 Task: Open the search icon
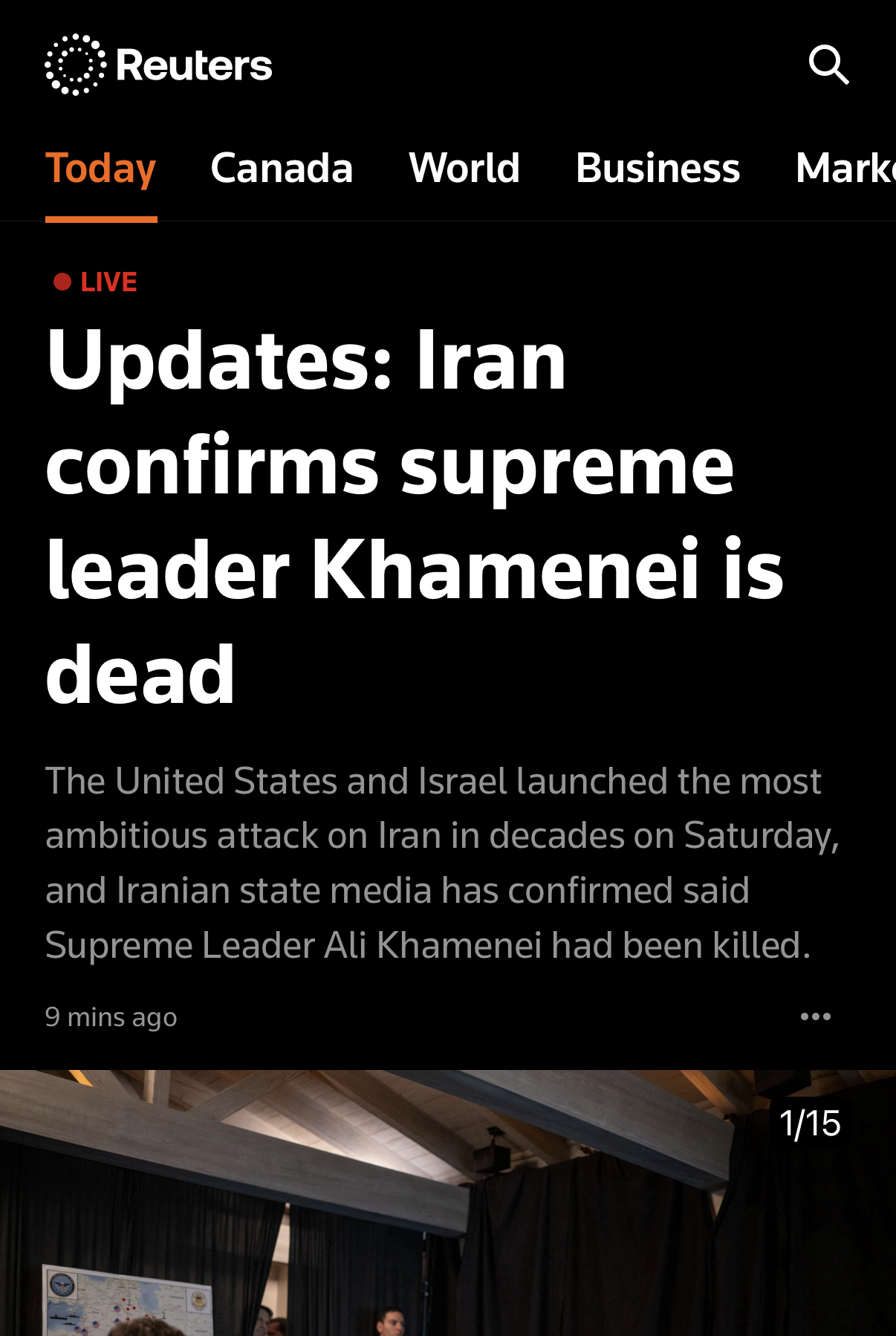[x=828, y=65]
